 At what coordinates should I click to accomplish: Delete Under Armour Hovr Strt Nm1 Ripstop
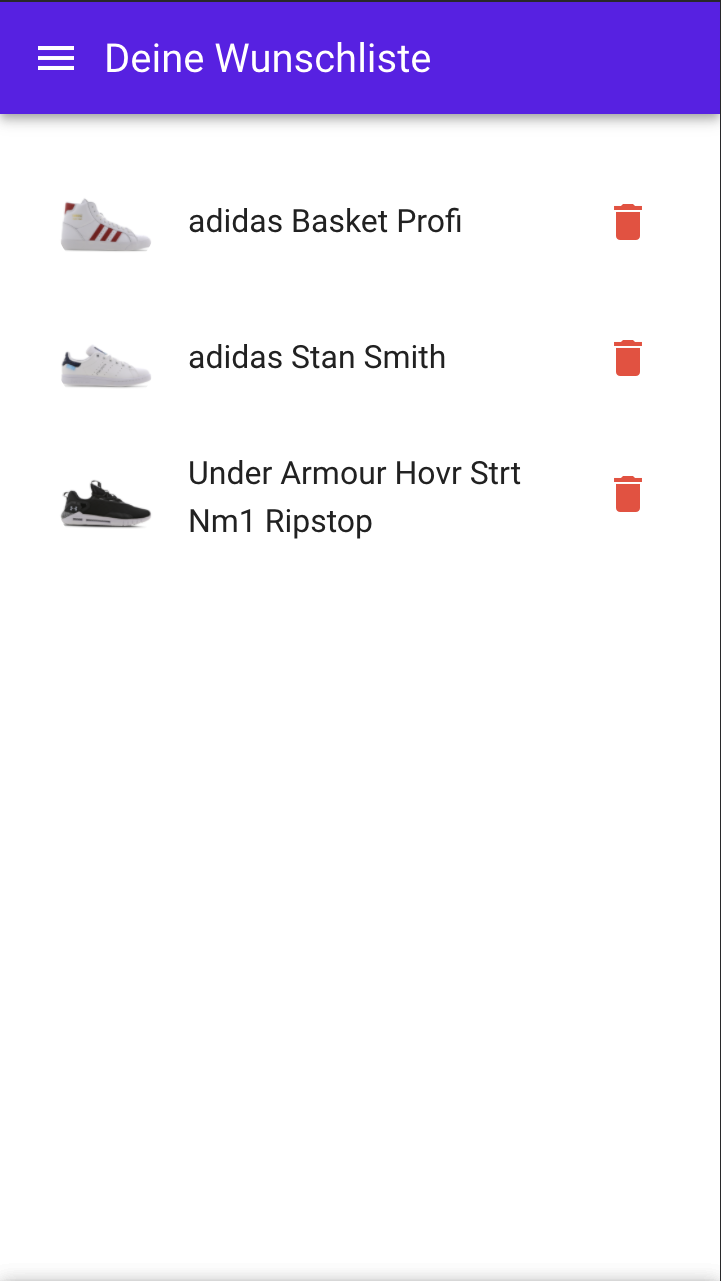627,494
